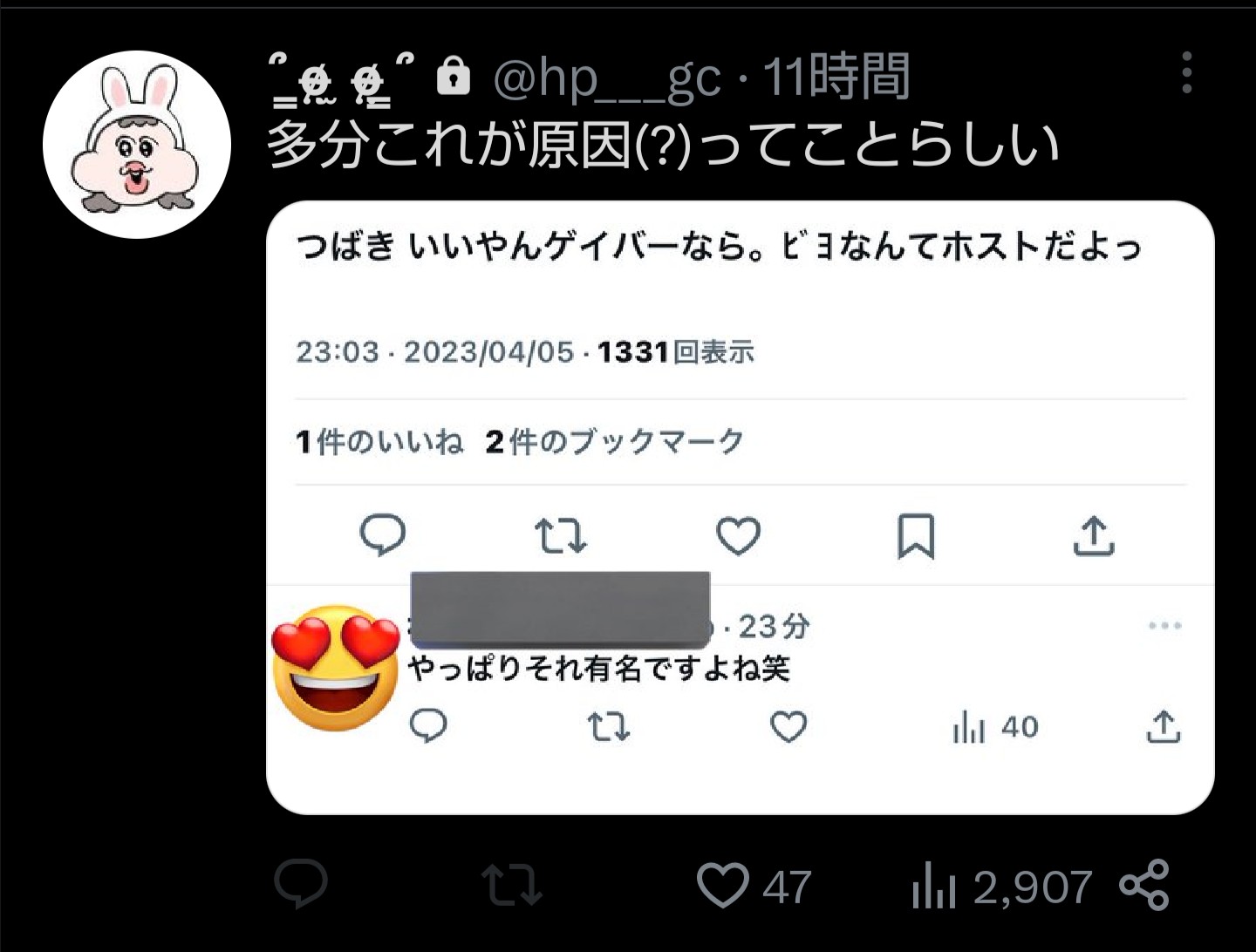Open the bunny avatar's profile
The height and width of the screenshot is (952, 1256).
click(x=137, y=144)
